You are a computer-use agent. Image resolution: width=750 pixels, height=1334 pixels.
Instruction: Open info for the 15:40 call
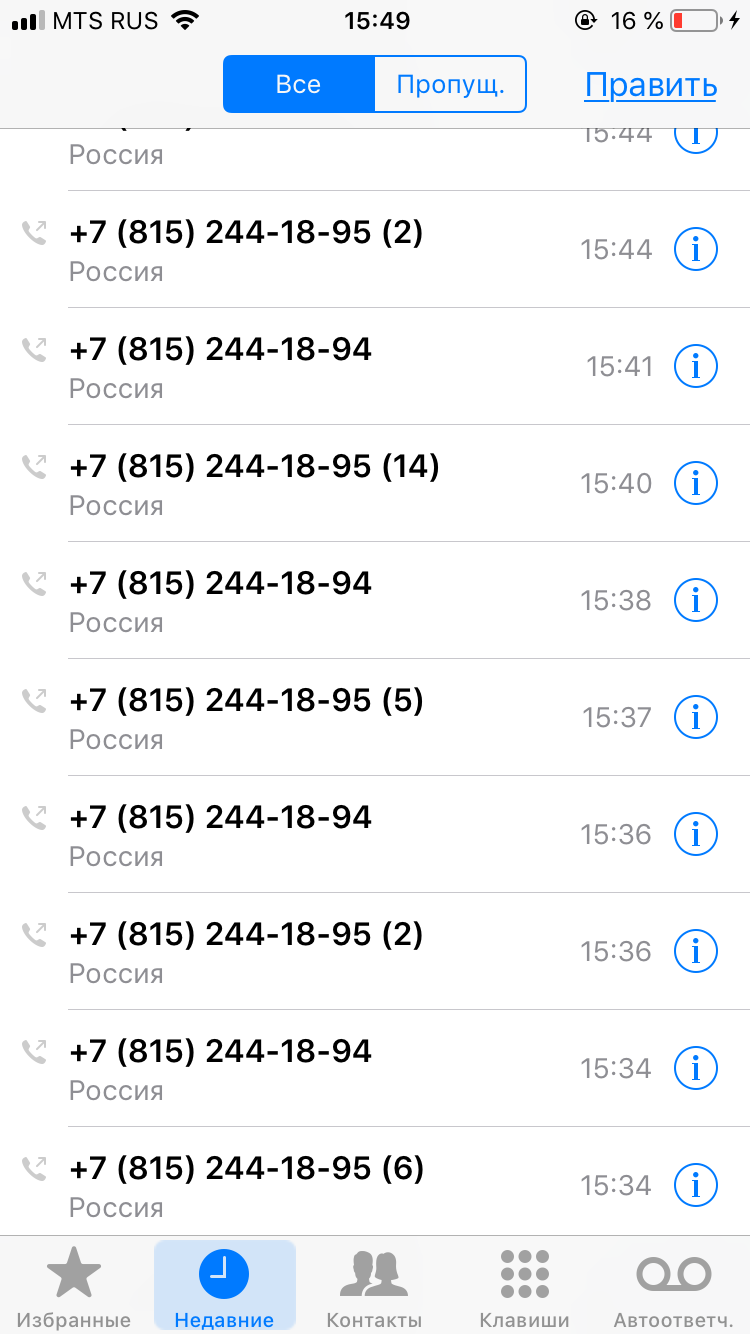pos(696,484)
